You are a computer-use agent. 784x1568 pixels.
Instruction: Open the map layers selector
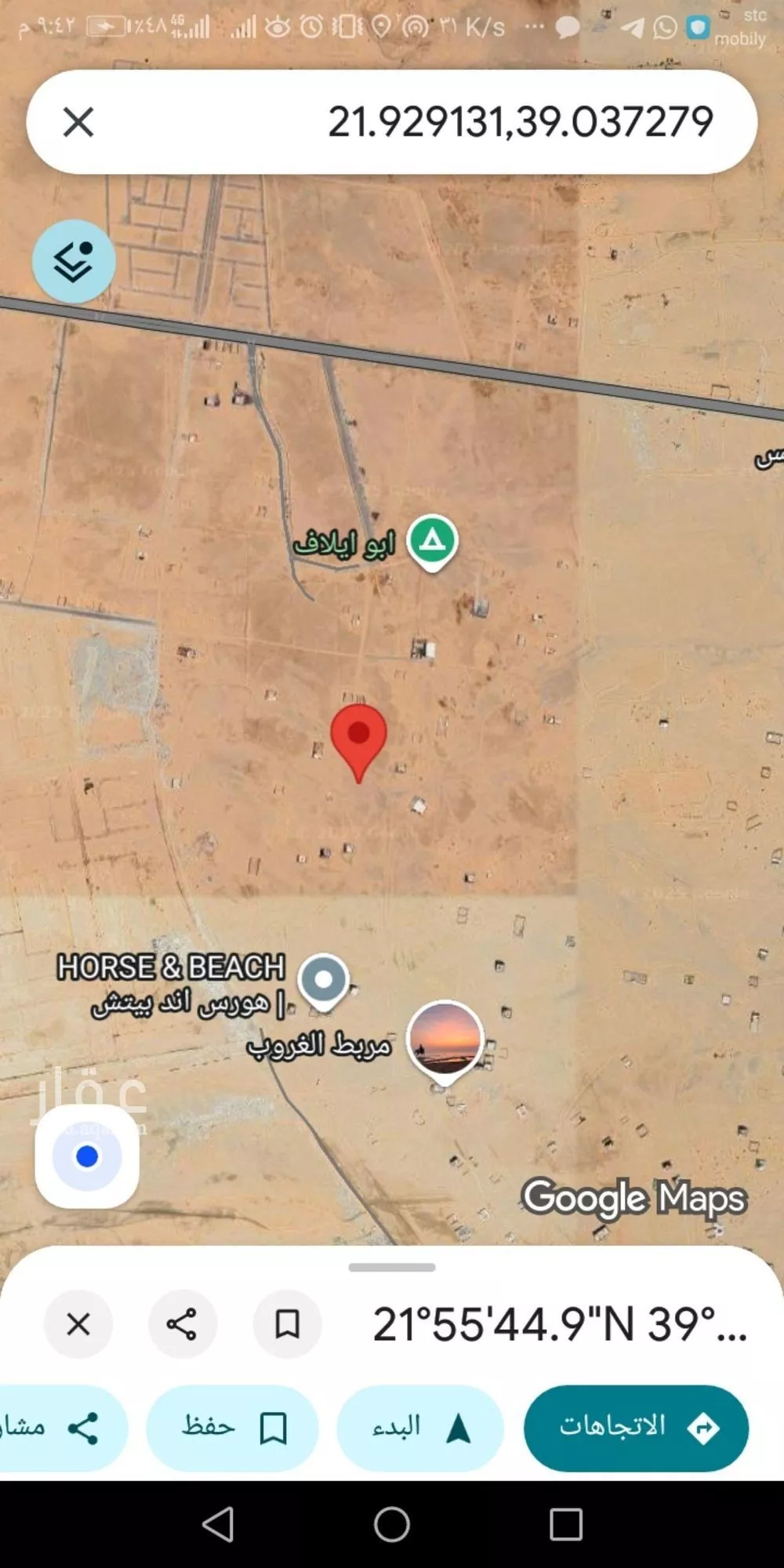pos(74,260)
